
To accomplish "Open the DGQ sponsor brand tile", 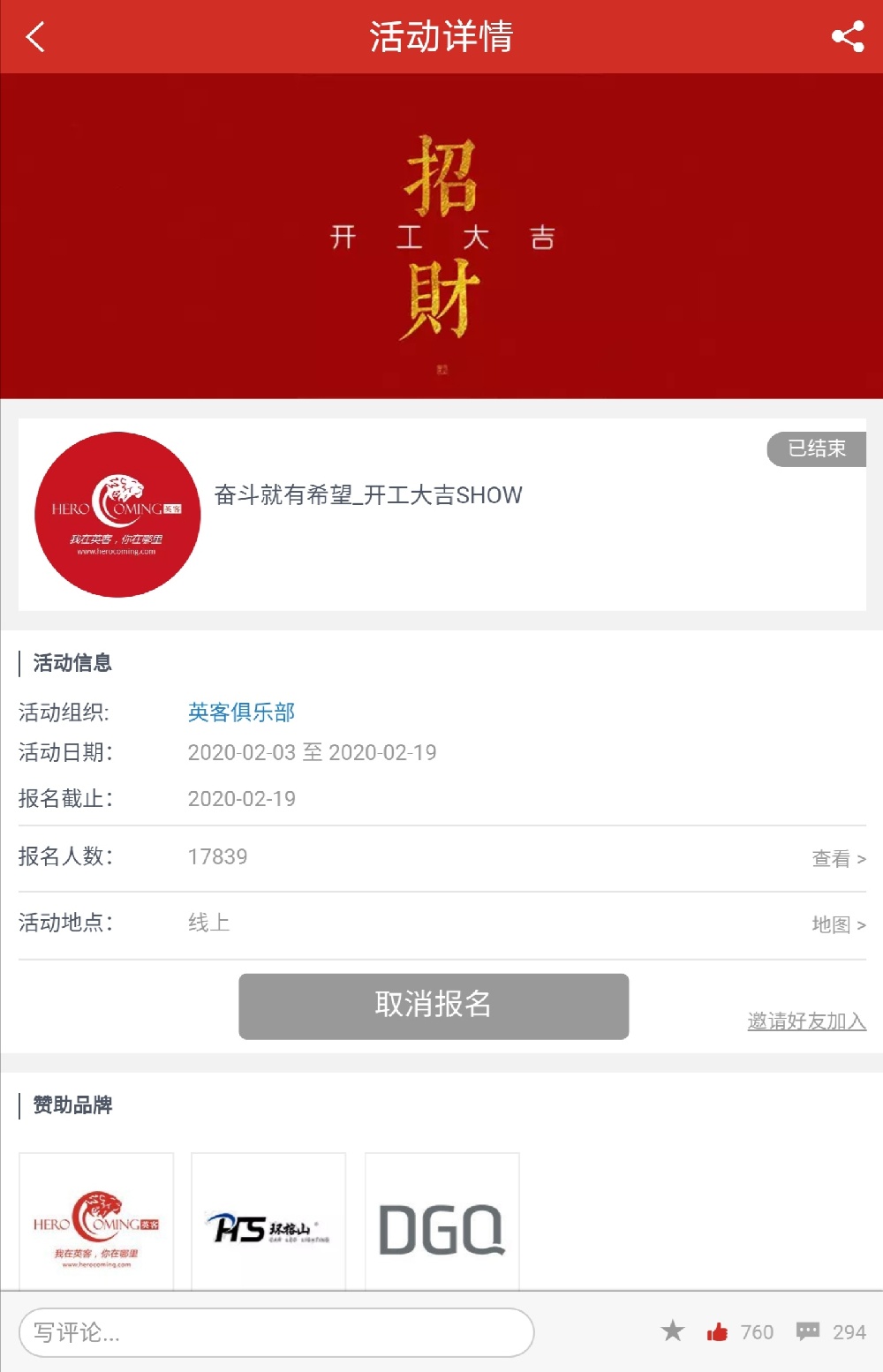I will [441, 1223].
